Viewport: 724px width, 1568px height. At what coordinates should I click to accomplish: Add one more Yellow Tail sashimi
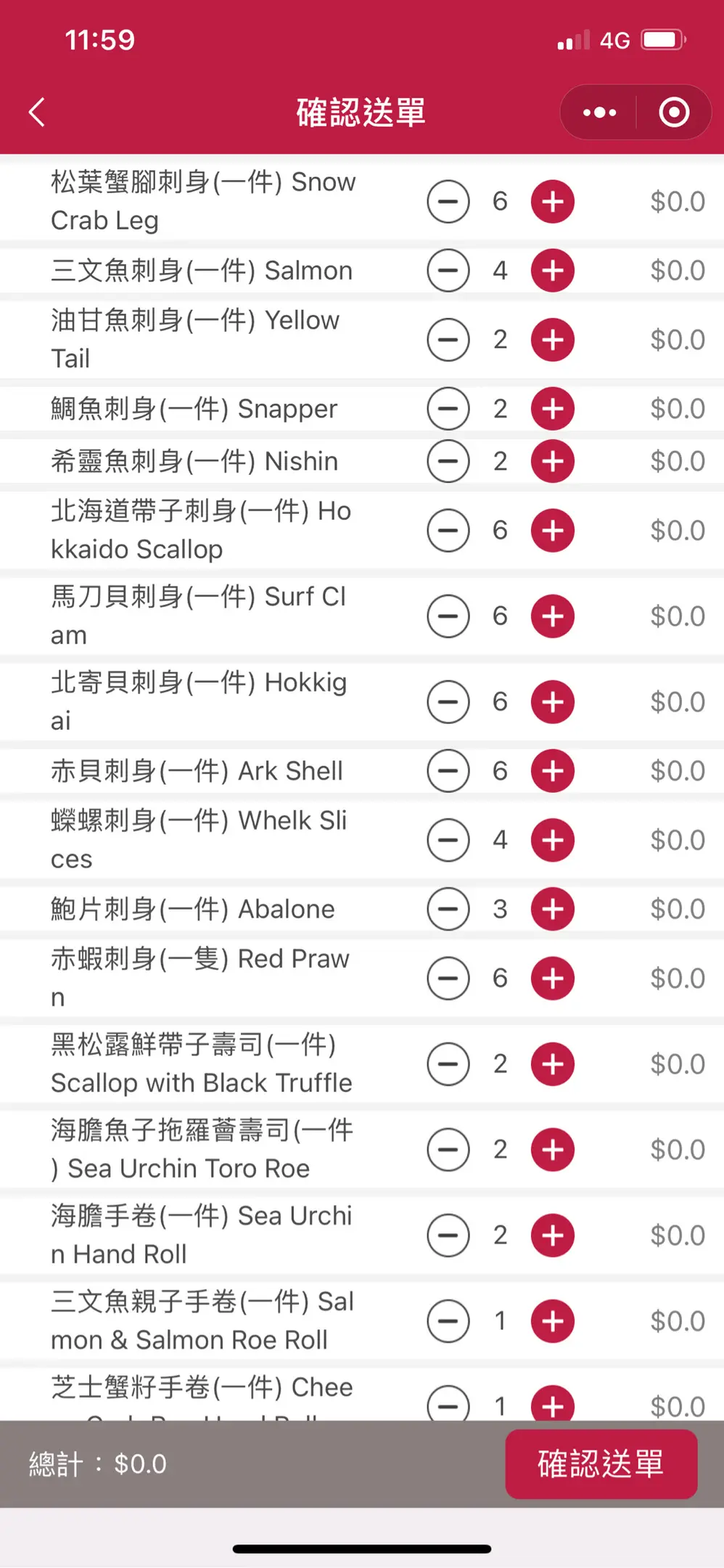pyautogui.click(x=553, y=340)
